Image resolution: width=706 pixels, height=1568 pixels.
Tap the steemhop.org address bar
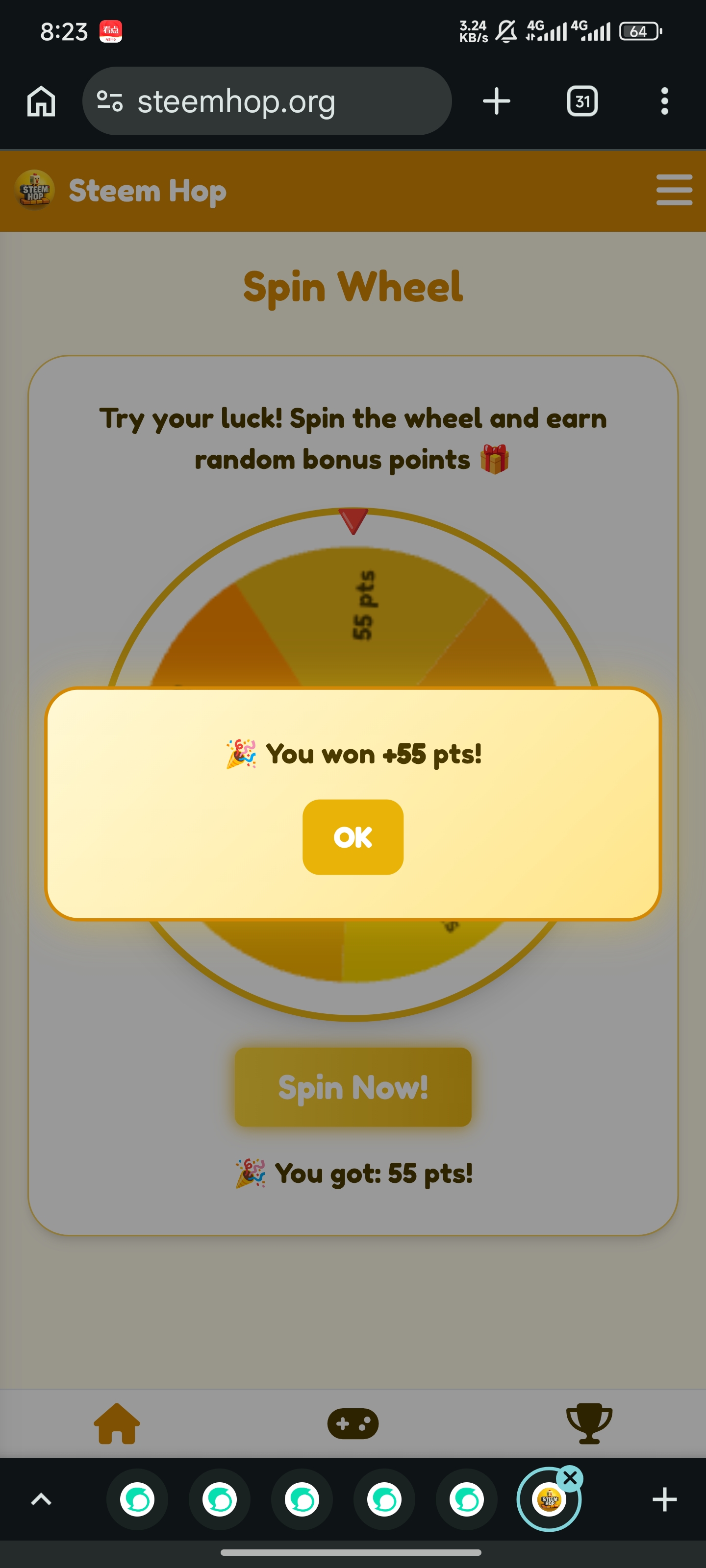pyautogui.click(x=267, y=101)
